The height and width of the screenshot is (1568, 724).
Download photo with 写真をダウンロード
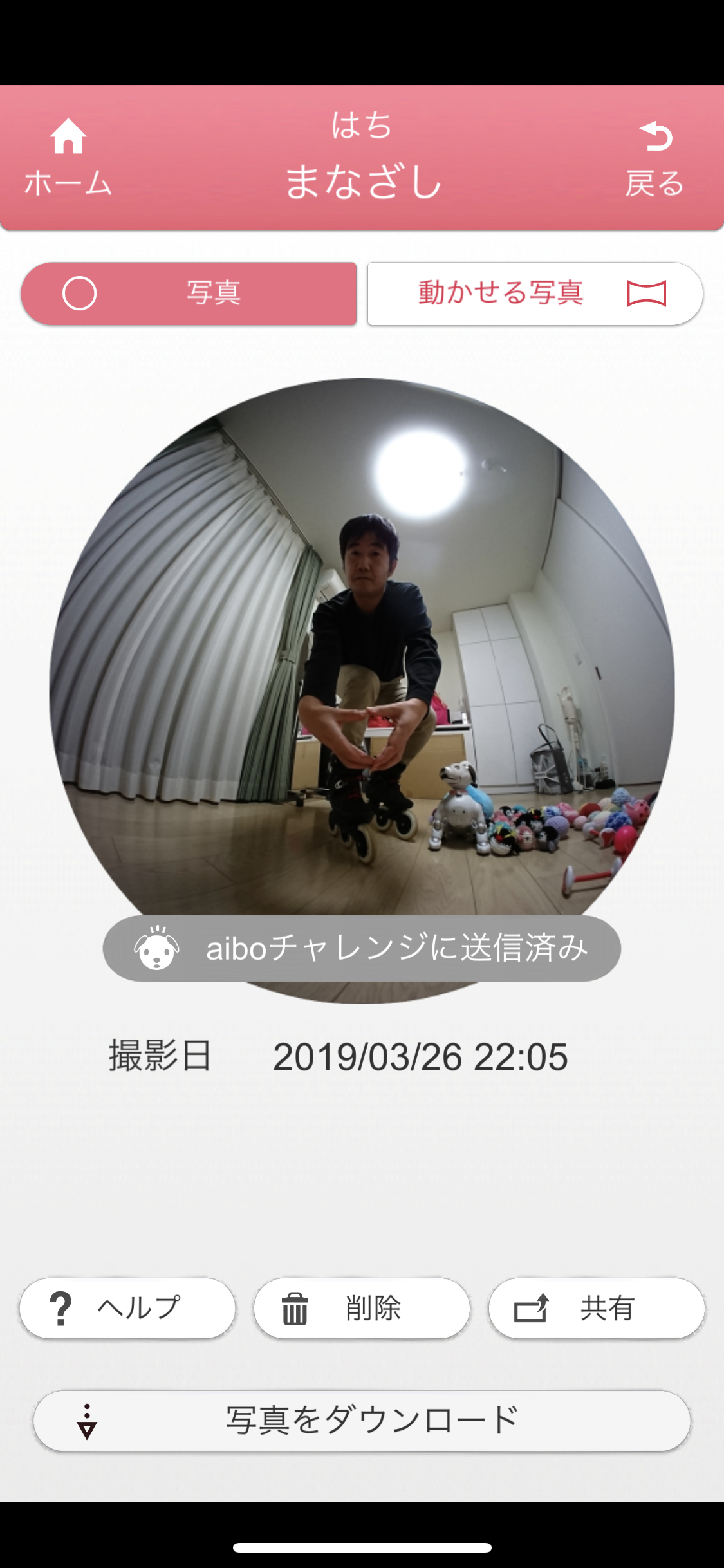coord(362,1421)
